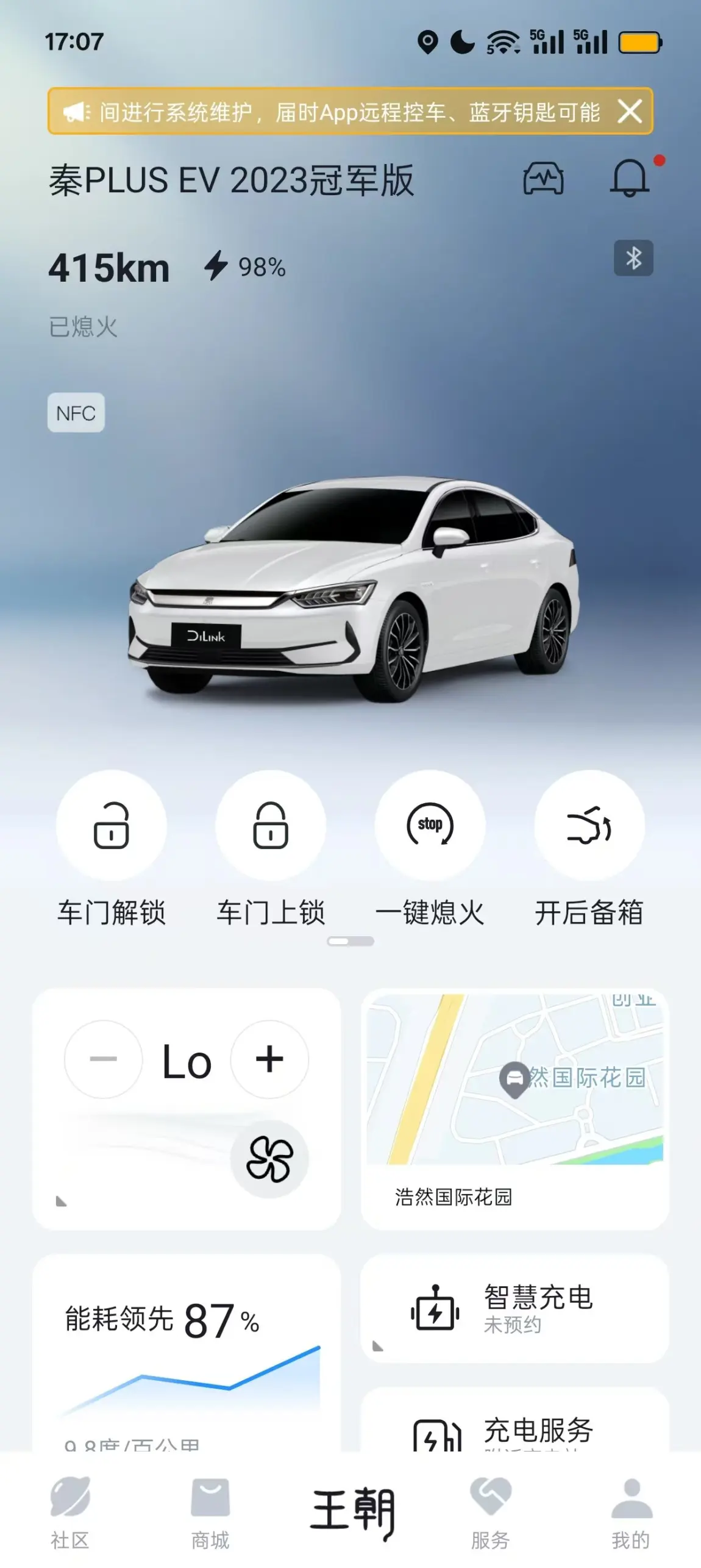Turn off the car with 一键熄火

click(x=430, y=825)
